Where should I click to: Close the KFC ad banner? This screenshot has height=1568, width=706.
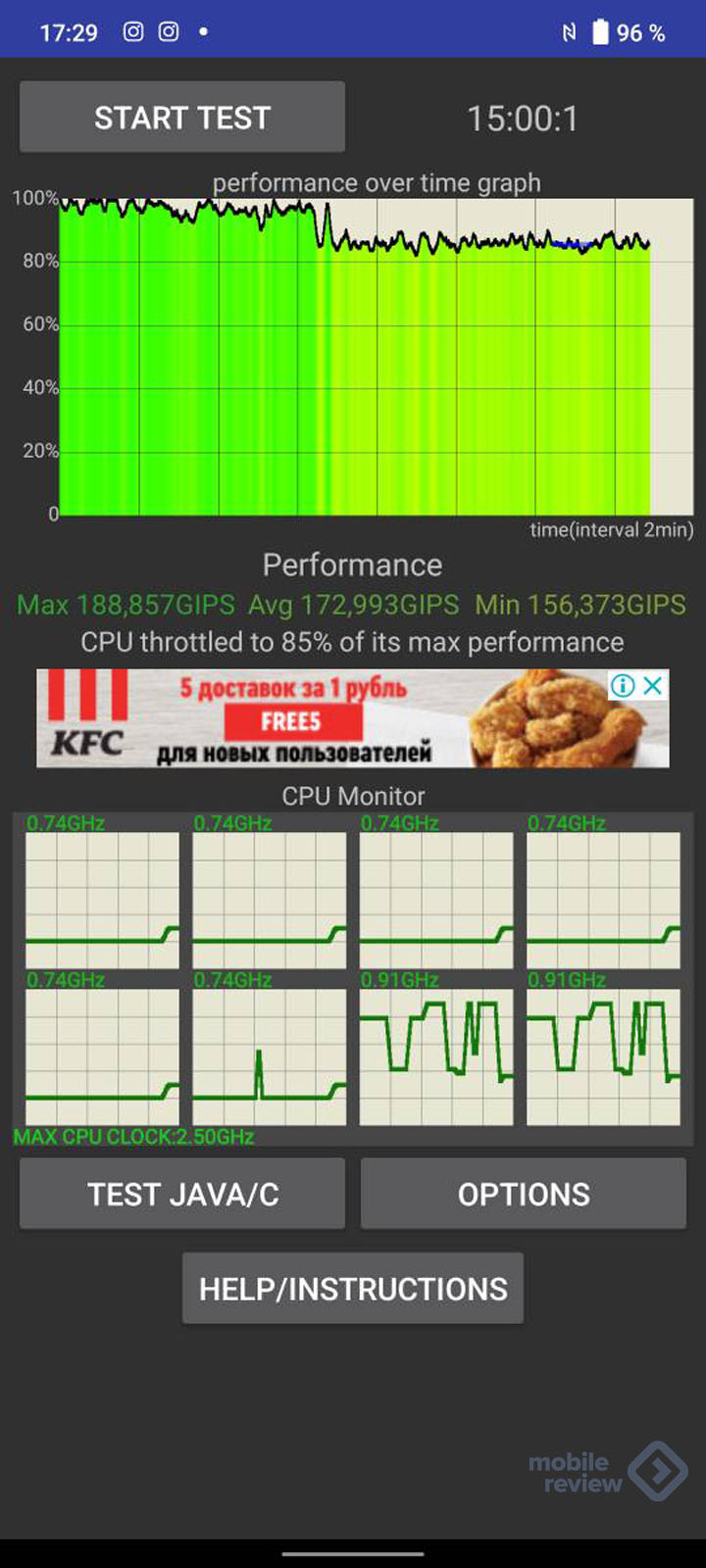(x=653, y=686)
